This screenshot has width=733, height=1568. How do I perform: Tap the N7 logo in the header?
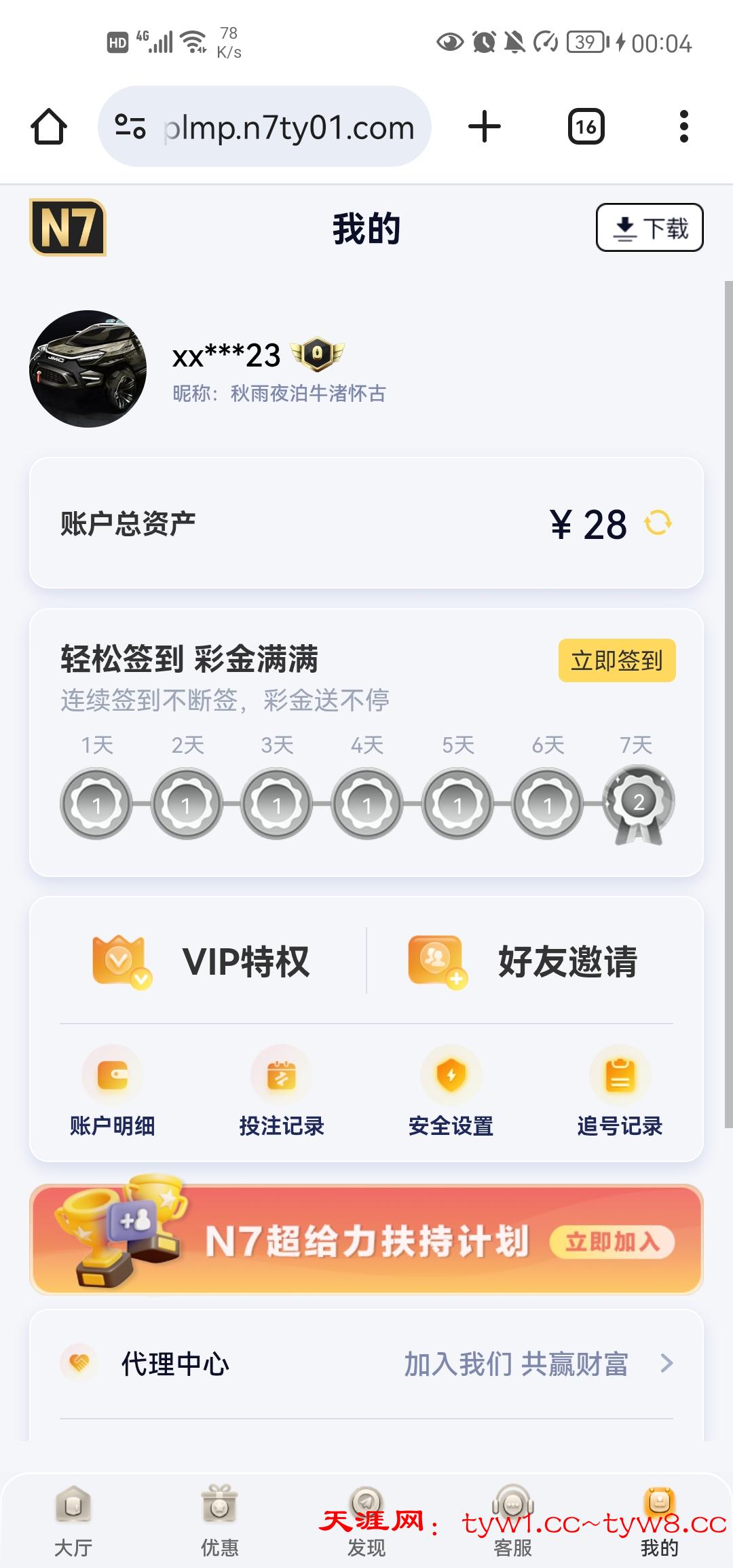68,227
